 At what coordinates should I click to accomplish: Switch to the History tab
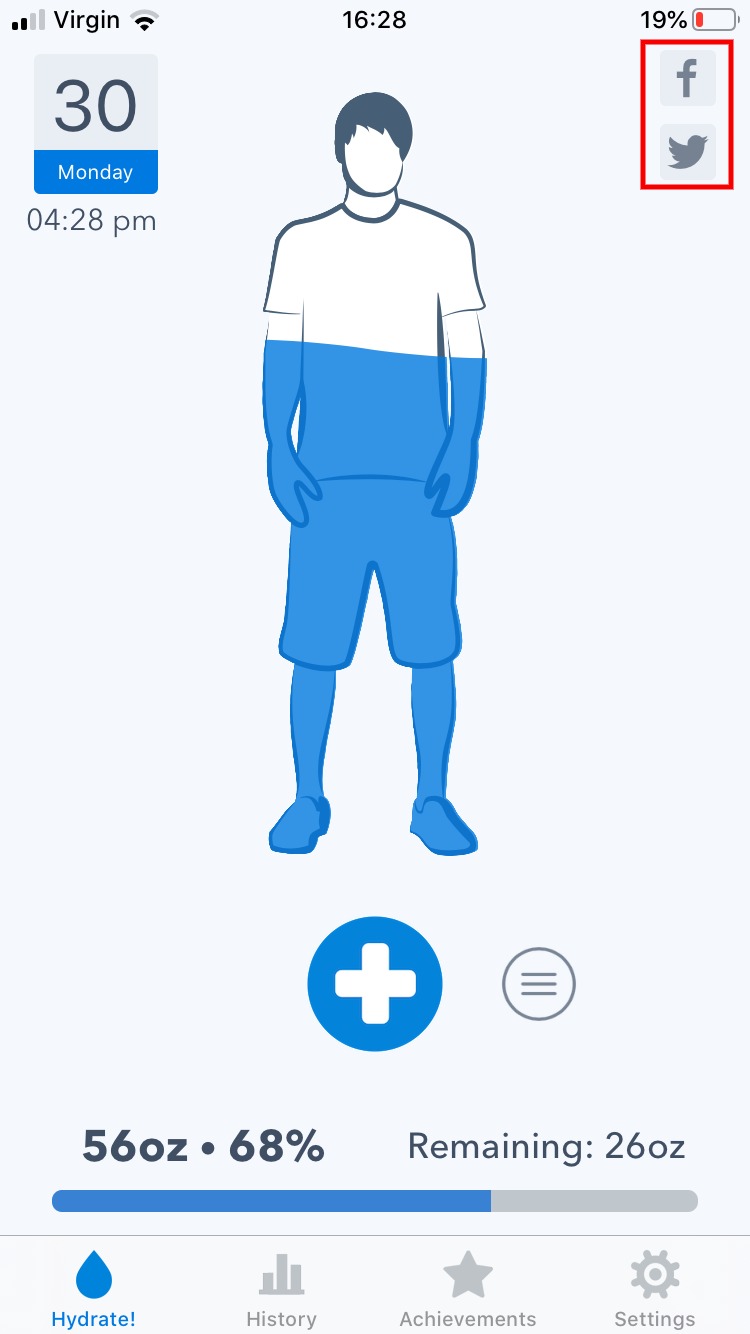(x=281, y=1289)
